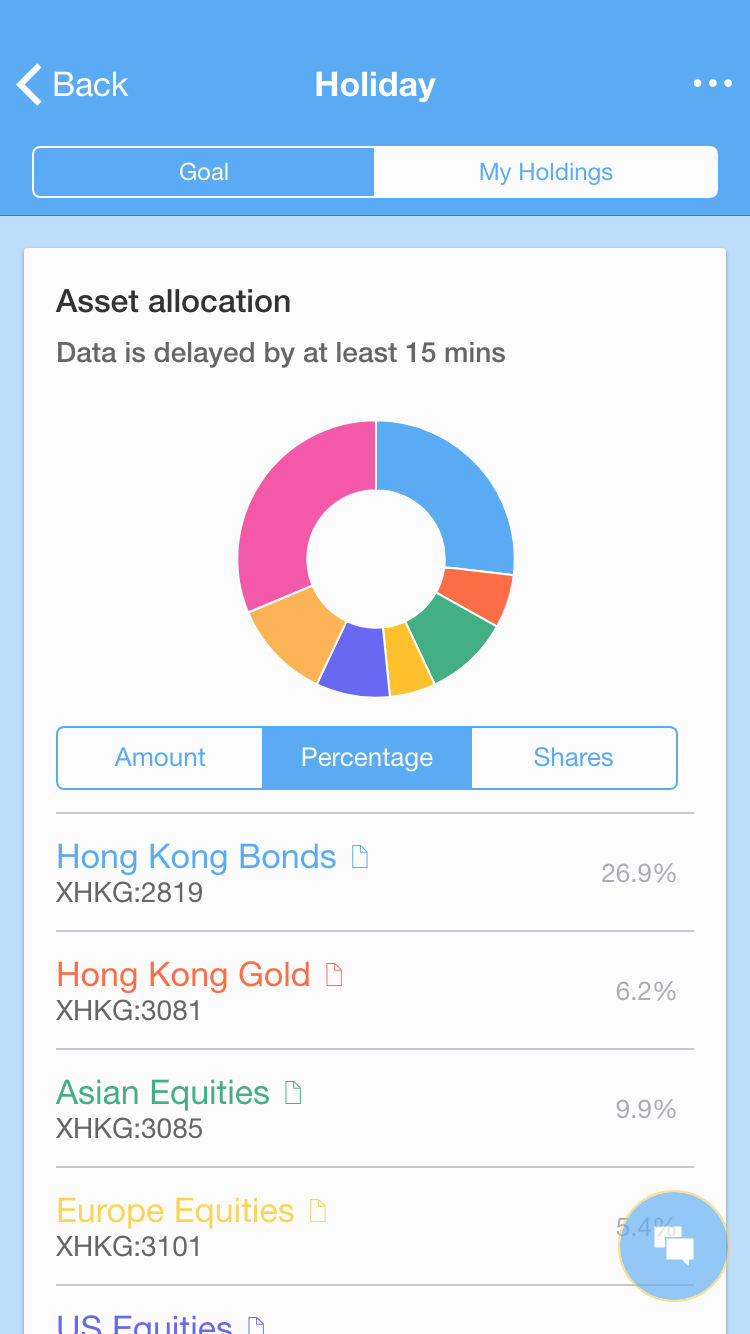Tap the document icon beside Europe Equities
The height and width of the screenshot is (1334, 750).
[x=318, y=1211]
